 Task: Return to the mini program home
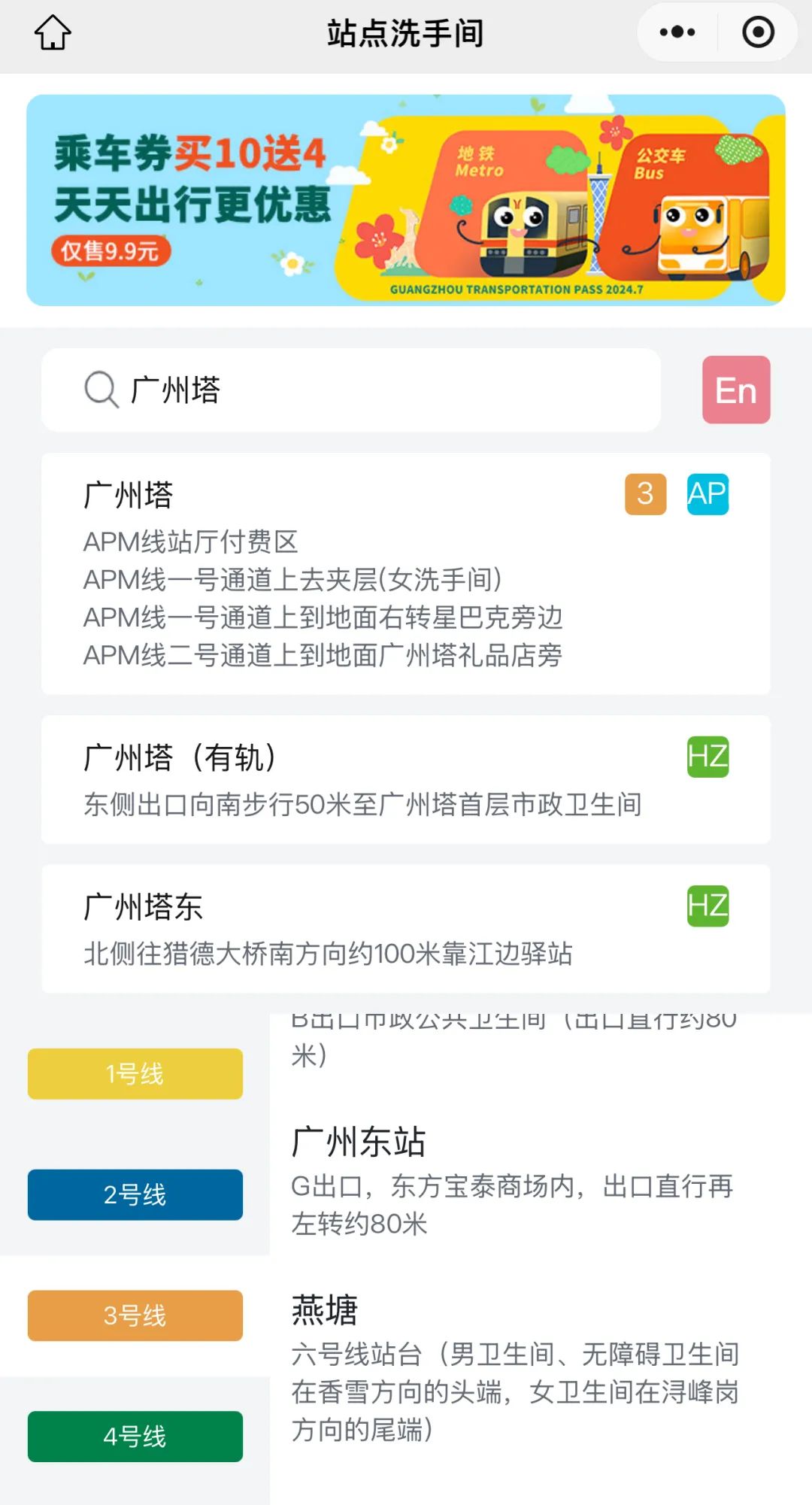[x=53, y=33]
